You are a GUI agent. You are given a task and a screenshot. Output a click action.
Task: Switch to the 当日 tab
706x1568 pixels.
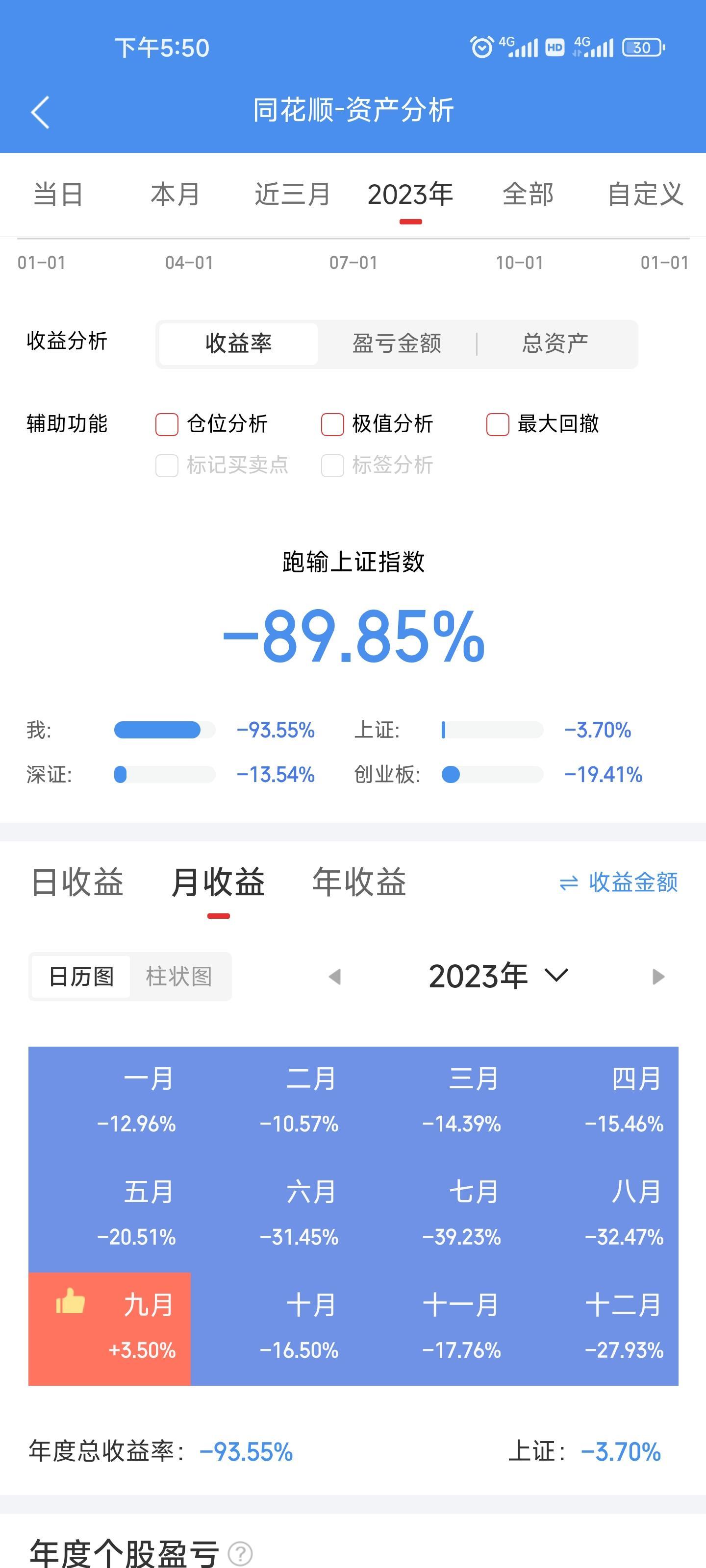tap(58, 195)
